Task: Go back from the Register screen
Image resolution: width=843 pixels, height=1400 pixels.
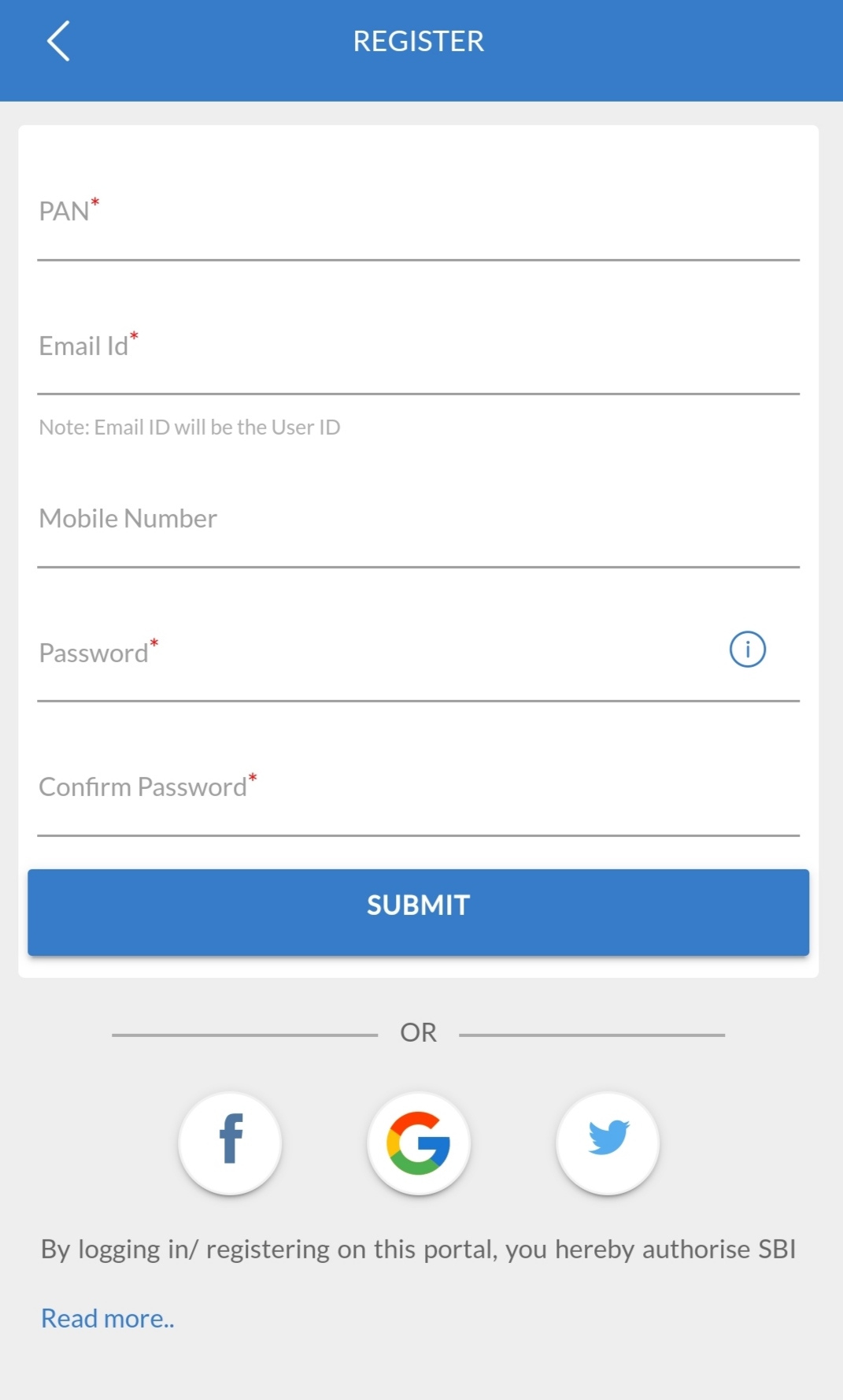Action: (x=58, y=42)
